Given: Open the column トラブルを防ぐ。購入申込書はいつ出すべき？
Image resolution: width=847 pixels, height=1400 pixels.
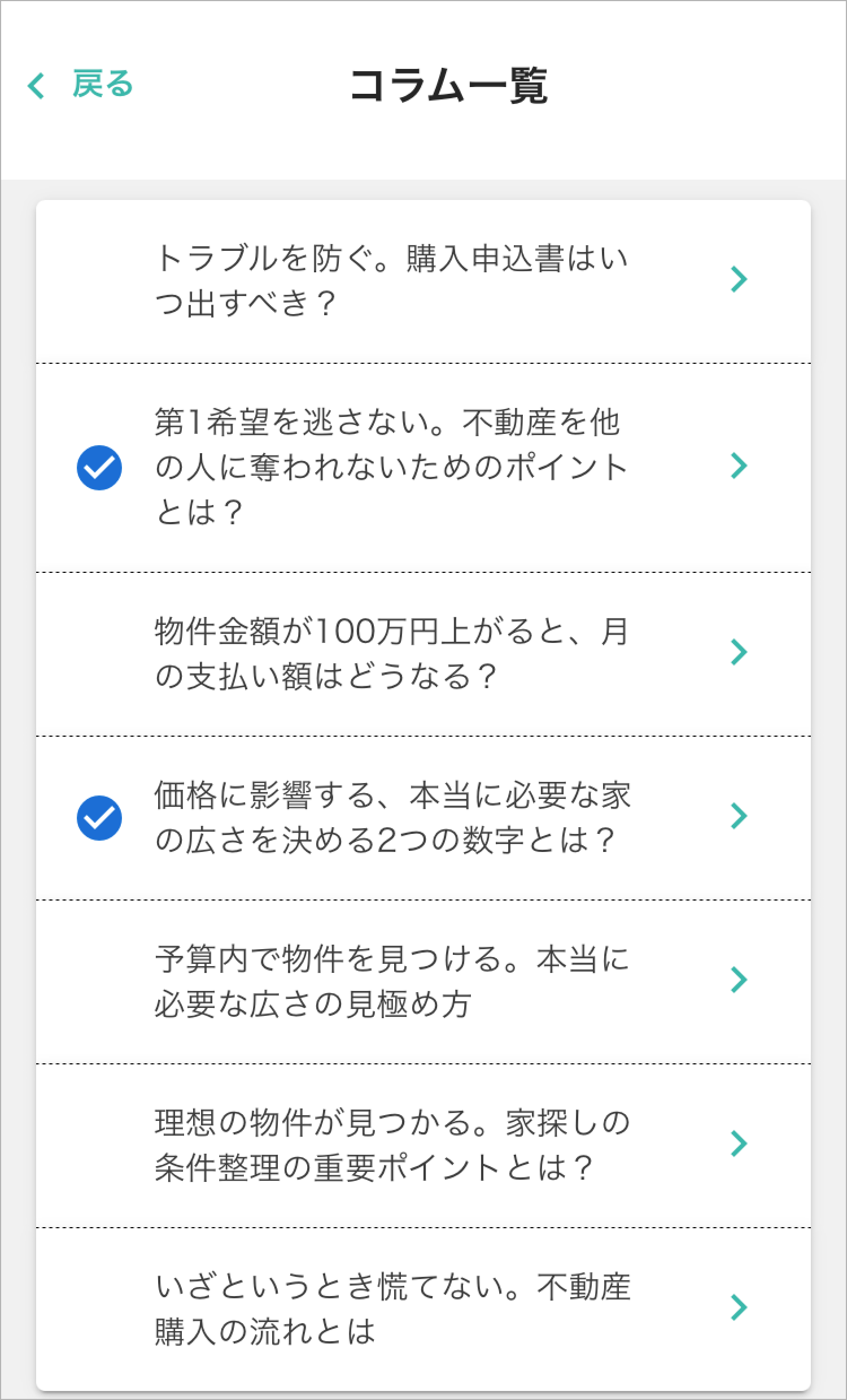Looking at the screenshot, I should (x=392, y=280).
